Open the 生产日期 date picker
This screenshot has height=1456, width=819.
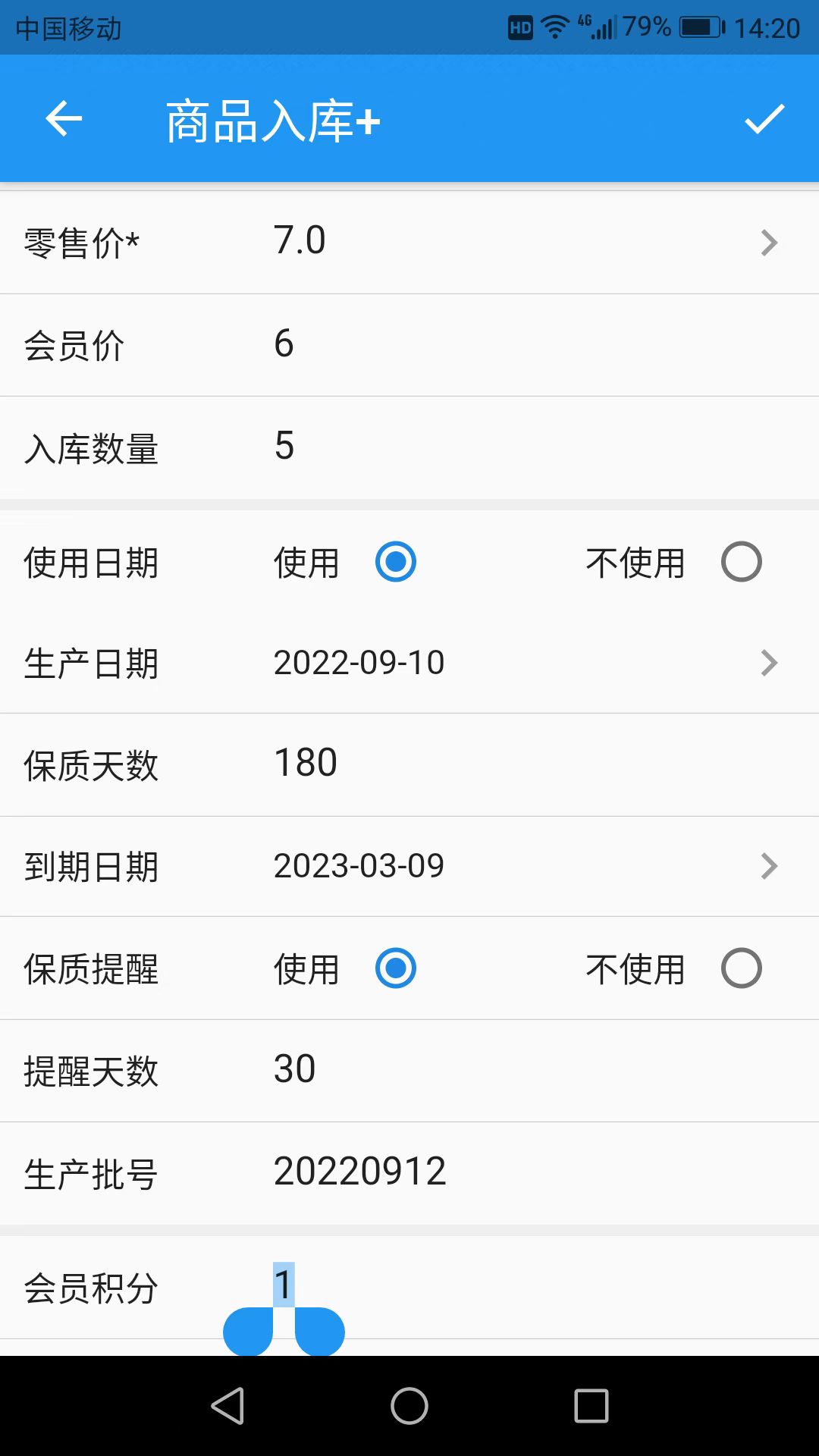[409, 663]
